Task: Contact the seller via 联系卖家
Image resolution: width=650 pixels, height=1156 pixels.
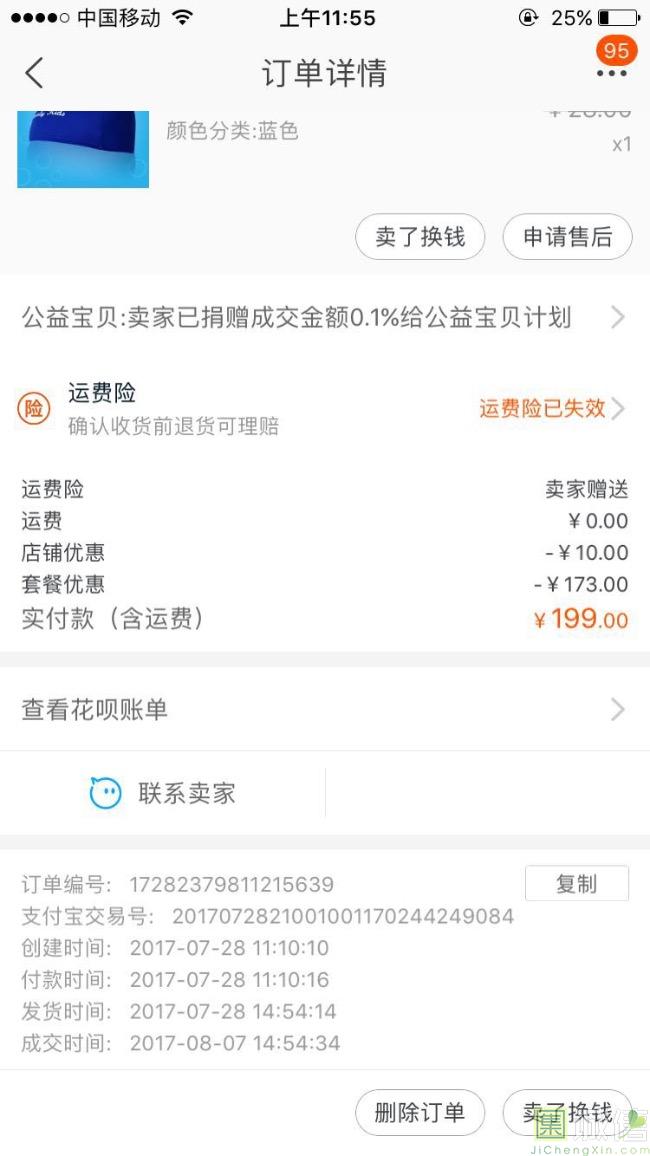Action: click(x=163, y=794)
